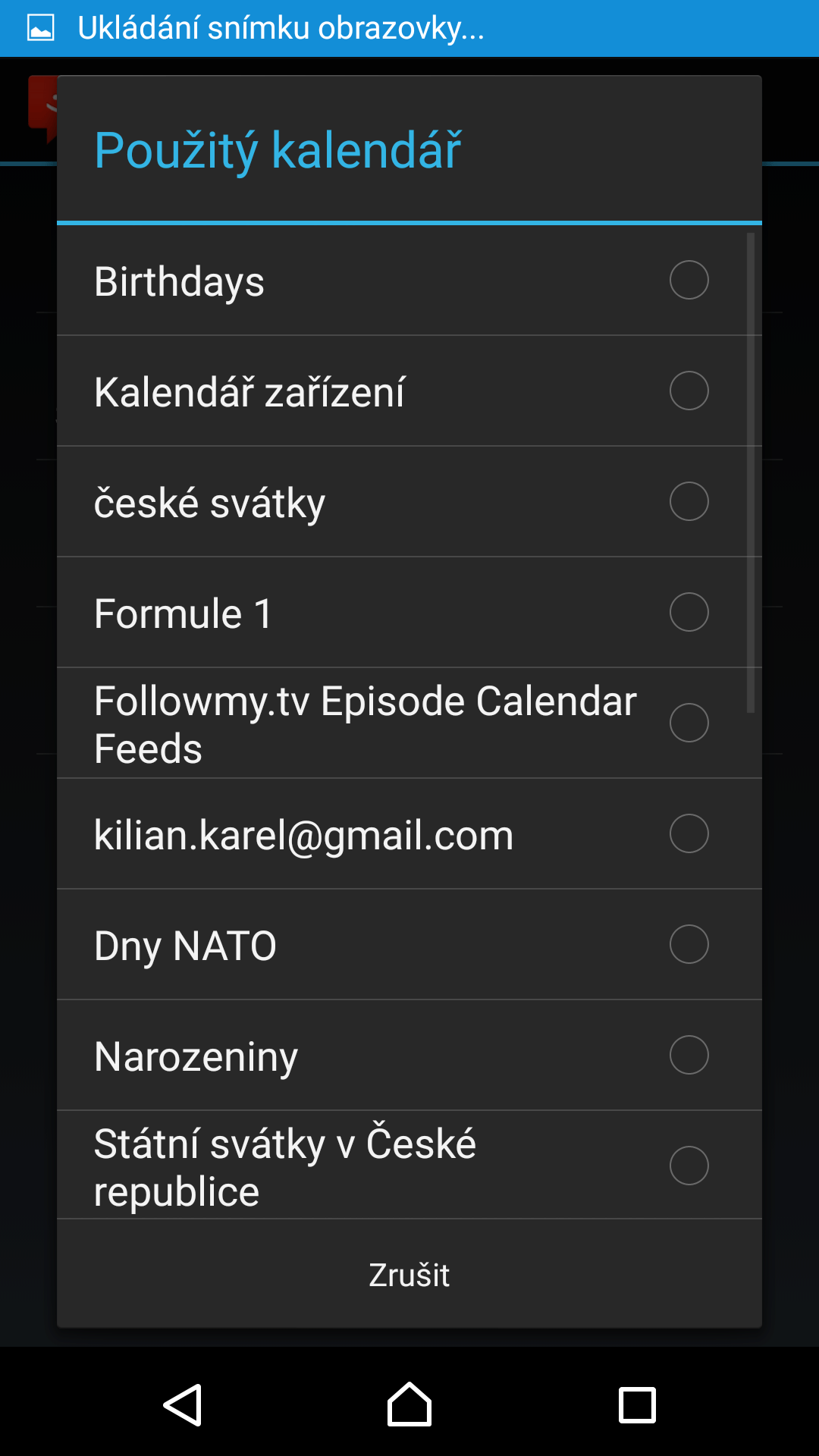819x1456 pixels.
Task: Select Státní svátky v České republice
Action: 409,1166
